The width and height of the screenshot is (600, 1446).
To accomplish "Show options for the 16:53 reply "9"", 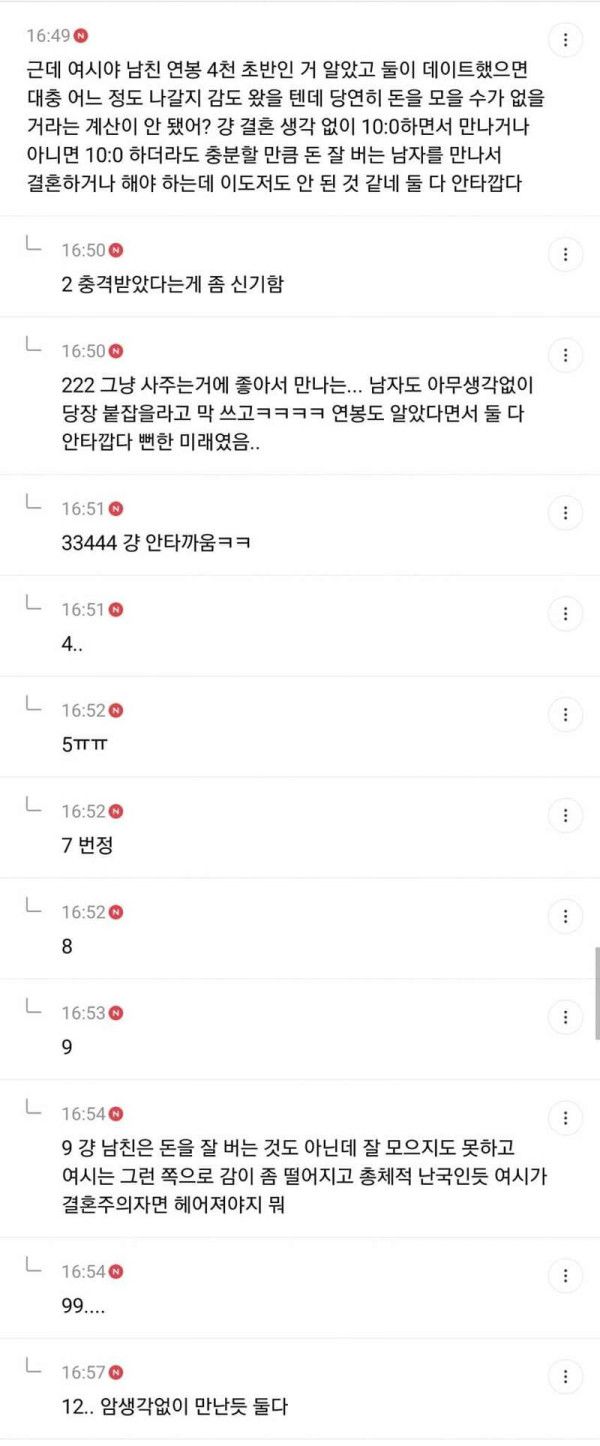I will (x=566, y=1017).
